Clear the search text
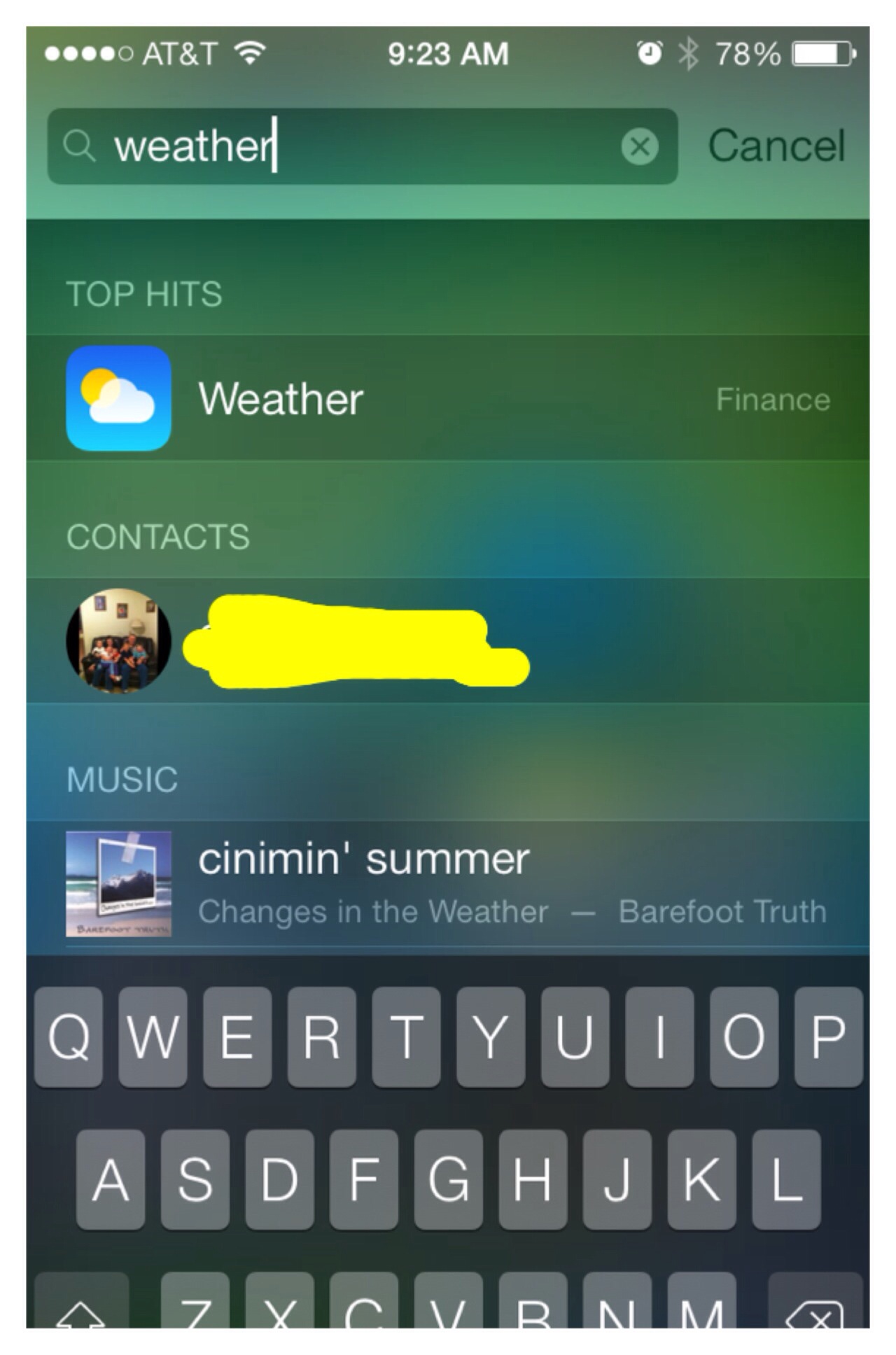 (638, 147)
